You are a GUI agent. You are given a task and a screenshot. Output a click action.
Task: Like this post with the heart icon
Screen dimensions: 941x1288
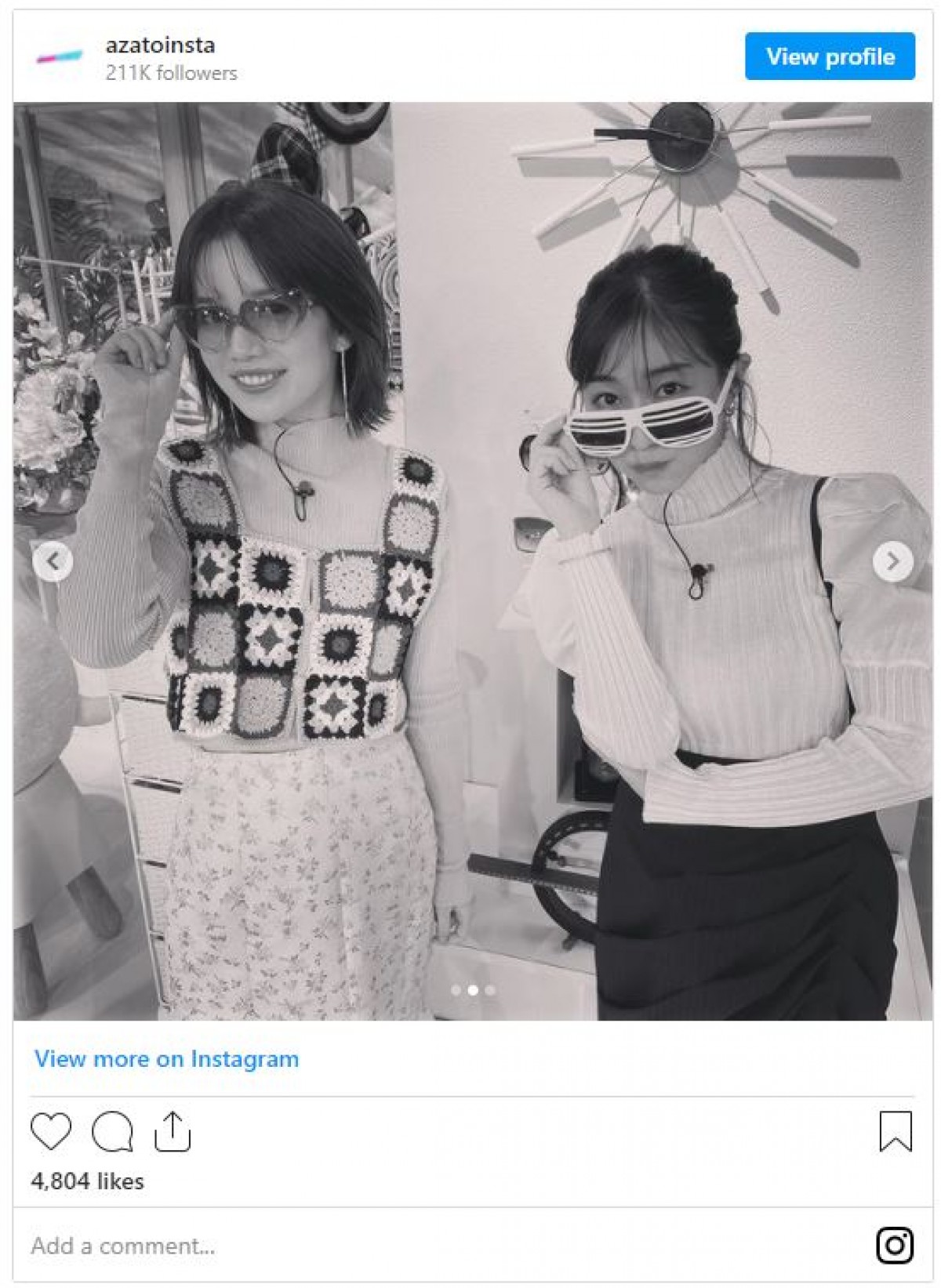(51, 1131)
